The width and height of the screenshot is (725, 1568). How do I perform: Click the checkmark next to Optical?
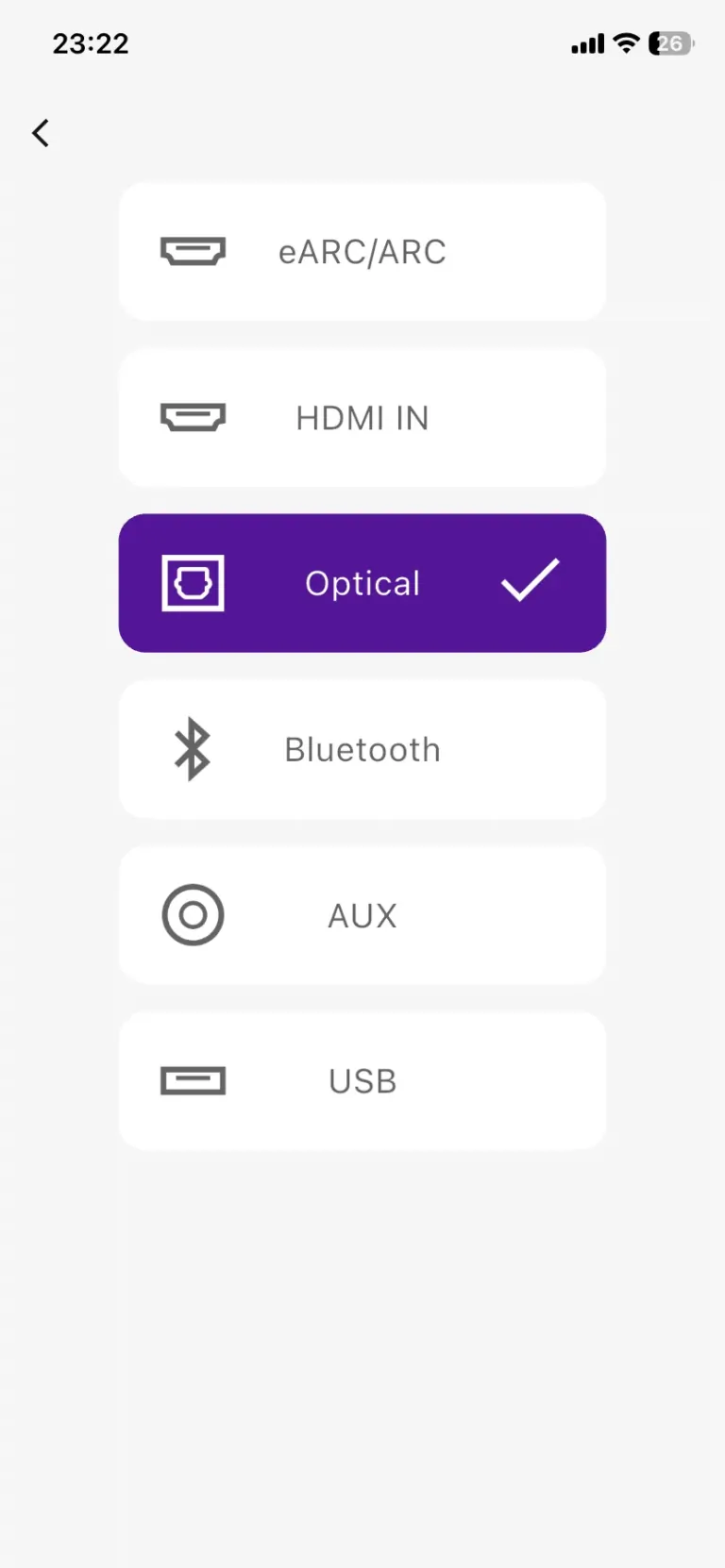pyautogui.click(x=529, y=583)
